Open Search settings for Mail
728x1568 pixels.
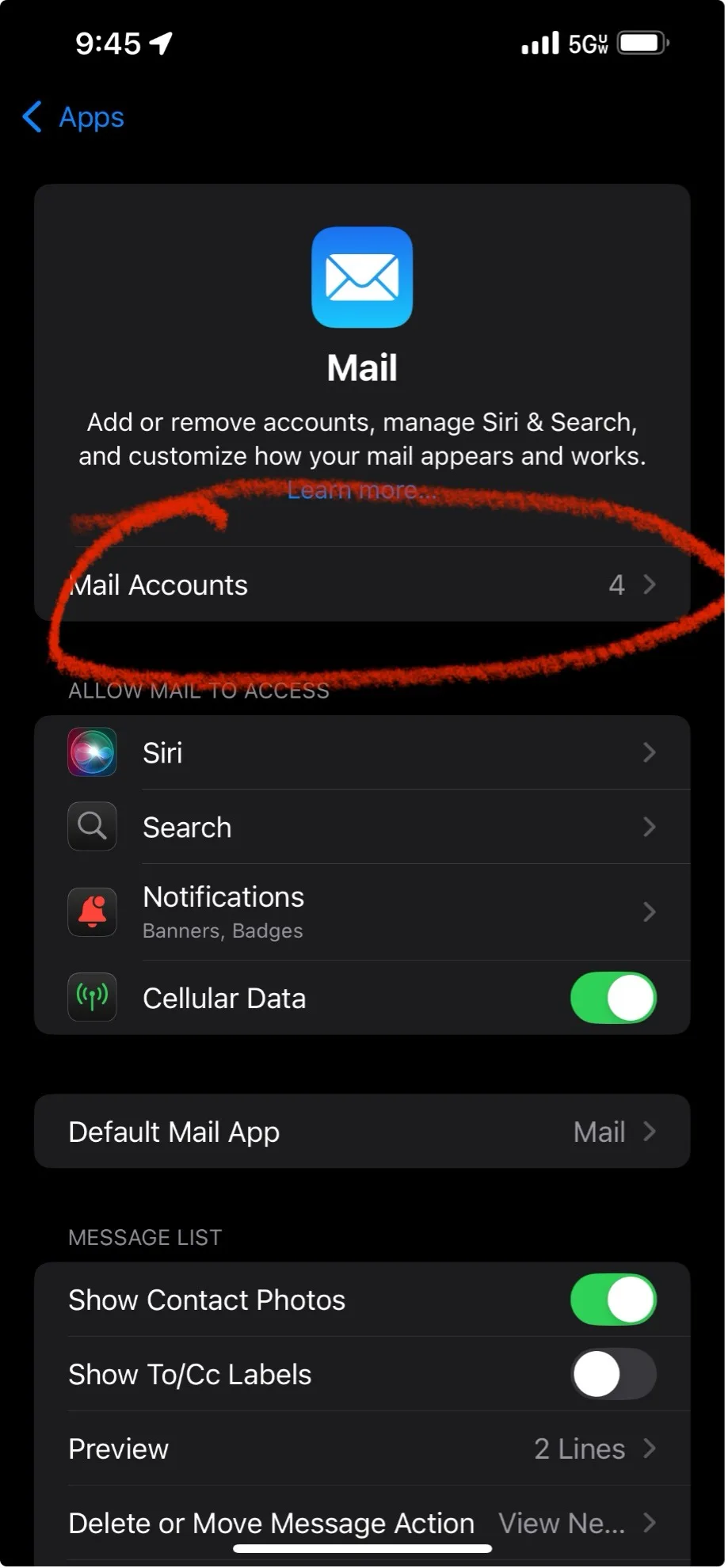coord(362,827)
